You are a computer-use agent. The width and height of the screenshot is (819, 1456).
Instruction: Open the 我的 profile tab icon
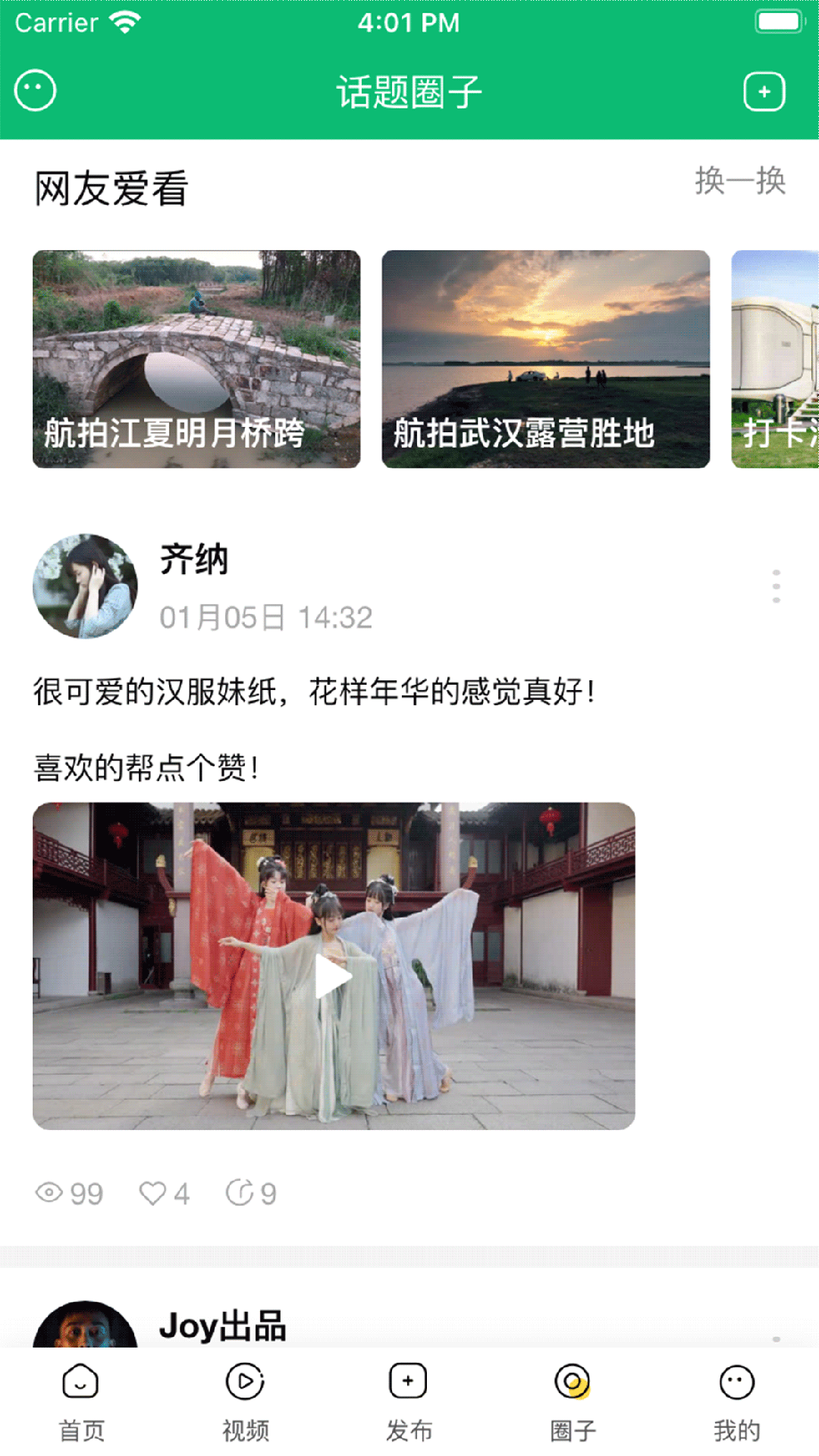coord(736,1382)
